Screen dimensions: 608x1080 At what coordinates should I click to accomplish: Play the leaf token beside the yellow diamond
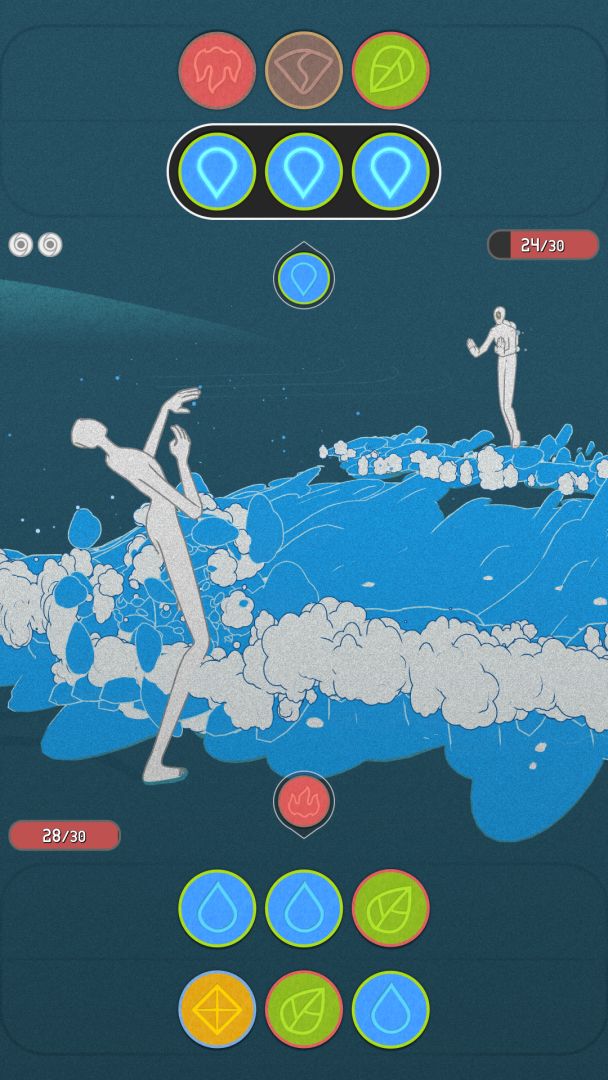click(x=304, y=1009)
